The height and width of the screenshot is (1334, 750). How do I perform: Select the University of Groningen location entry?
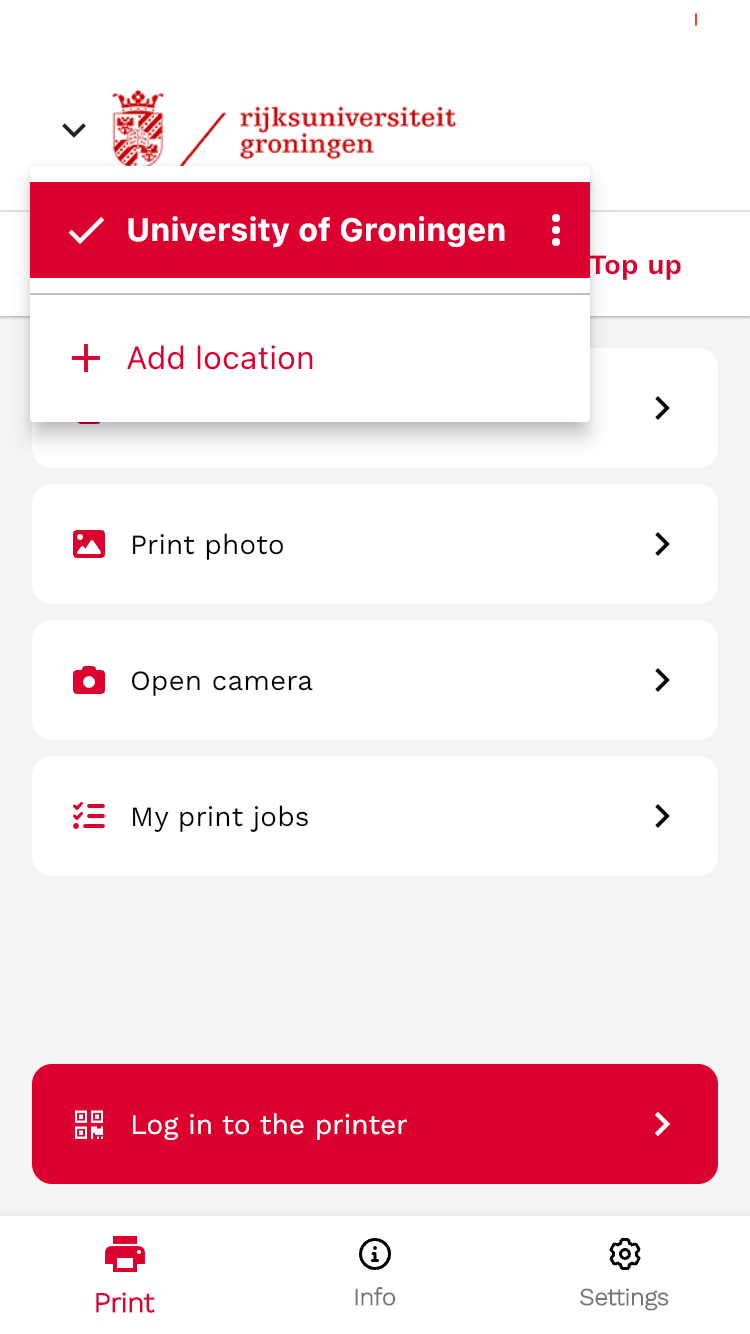(x=316, y=230)
